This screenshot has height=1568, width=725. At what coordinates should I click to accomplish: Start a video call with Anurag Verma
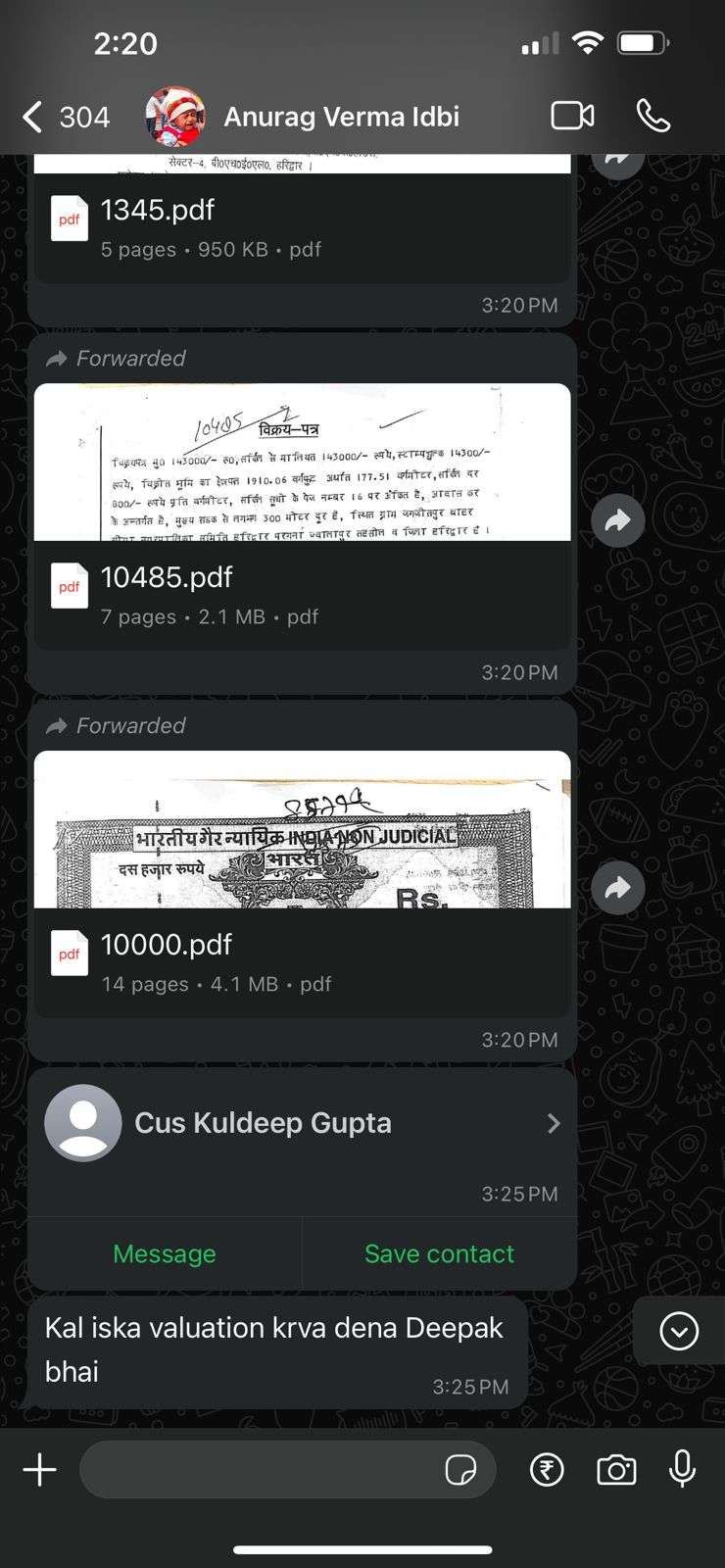point(572,116)
